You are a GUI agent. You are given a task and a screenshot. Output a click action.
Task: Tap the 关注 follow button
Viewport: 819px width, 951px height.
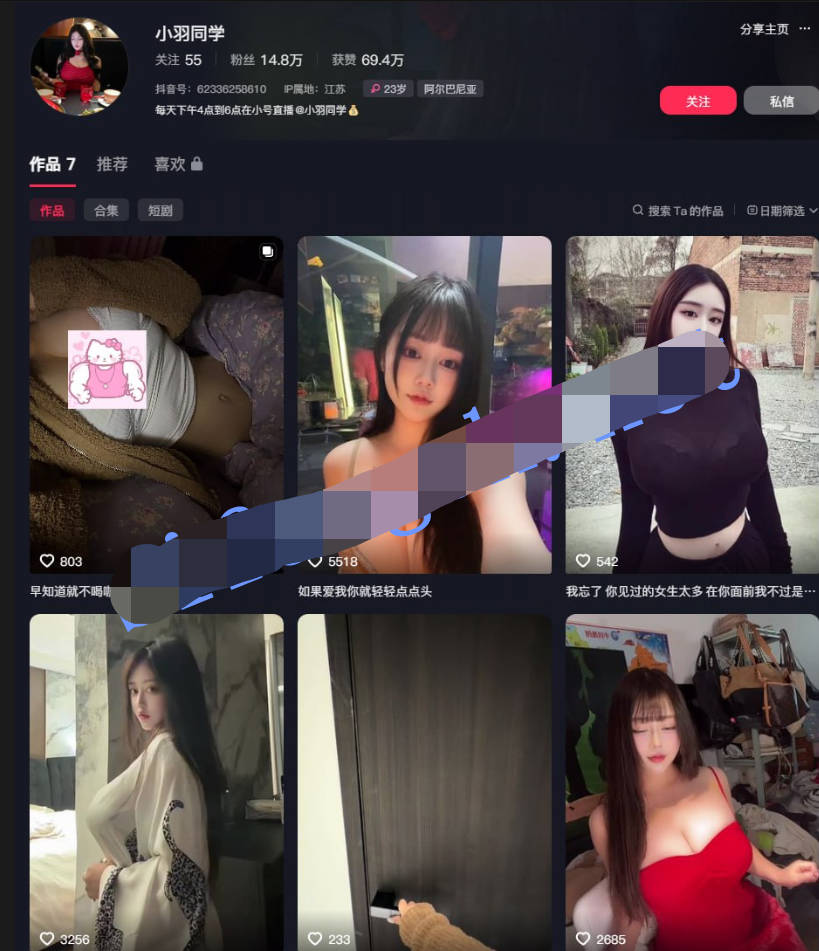(x=698, y=101)
